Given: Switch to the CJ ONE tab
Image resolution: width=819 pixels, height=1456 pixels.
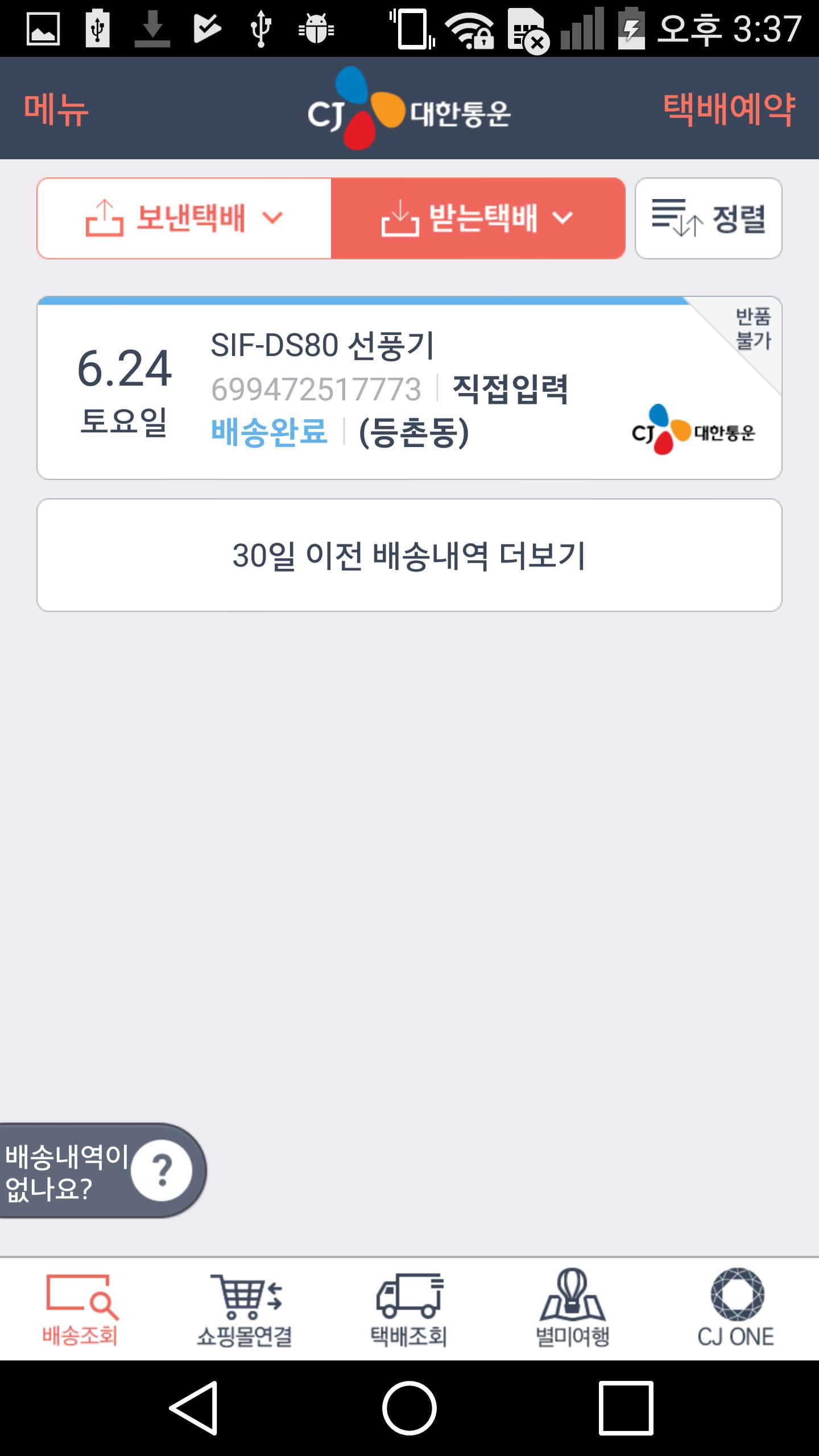Looking at the screenshot, I should [x=736, y=1310].
